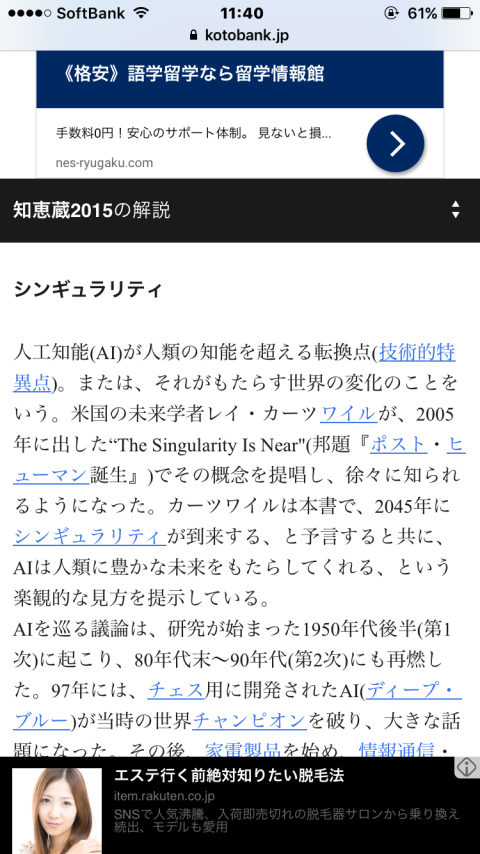Open the 情報通信 link
Screen dimensions: 480x854
397,749
